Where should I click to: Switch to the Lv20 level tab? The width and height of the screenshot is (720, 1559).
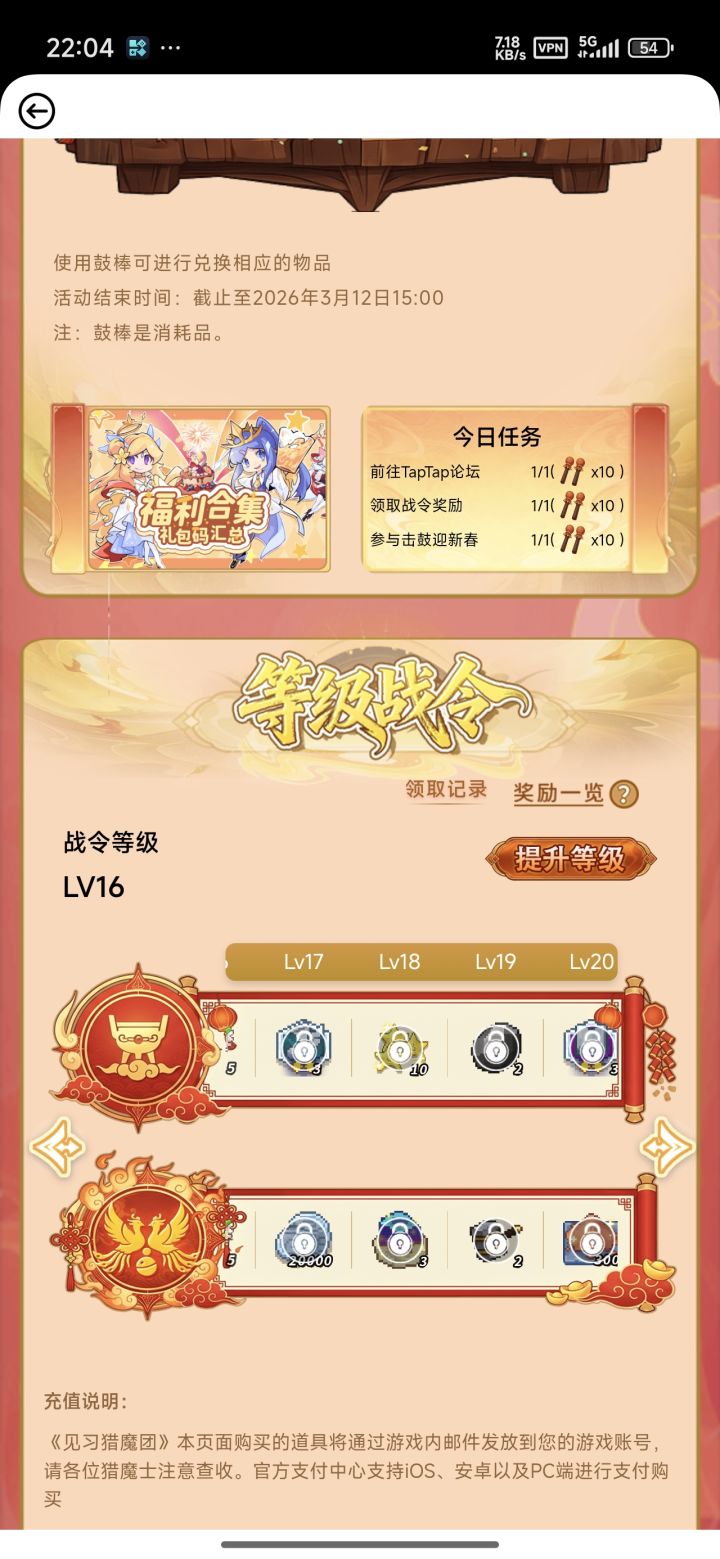588,962
